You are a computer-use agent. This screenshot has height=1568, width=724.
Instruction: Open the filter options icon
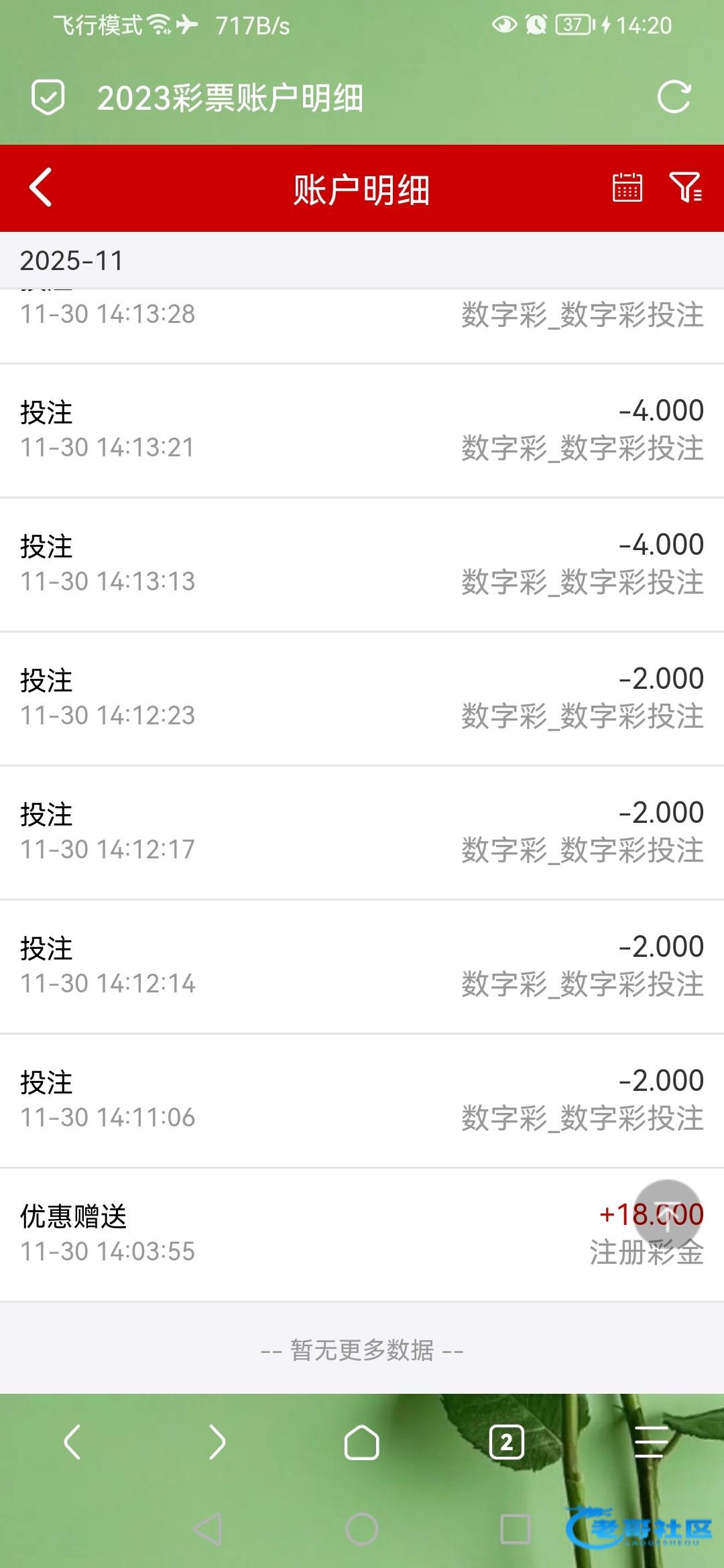coord(685,188)
